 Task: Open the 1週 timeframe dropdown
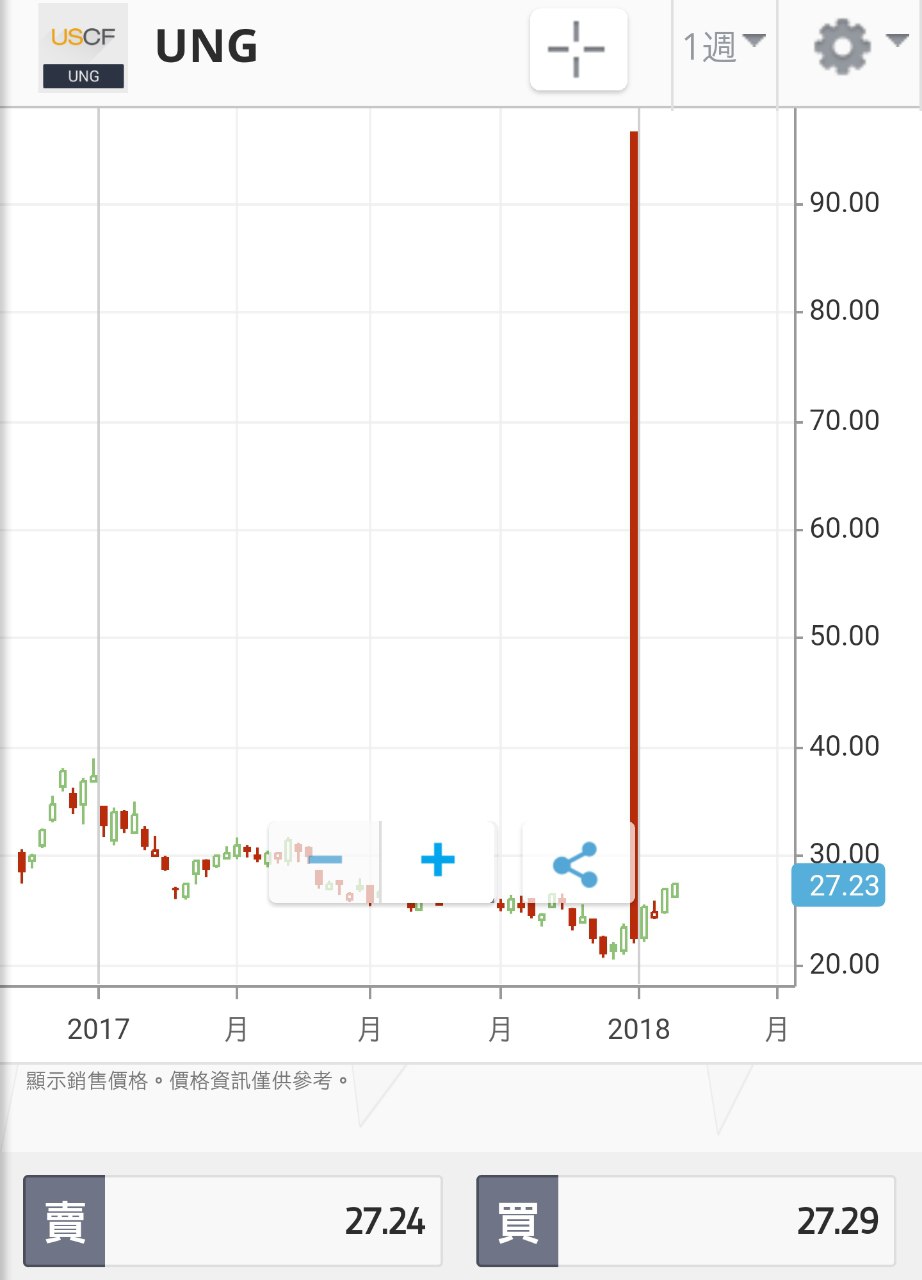pyautogui.click(x=724, y=46)
